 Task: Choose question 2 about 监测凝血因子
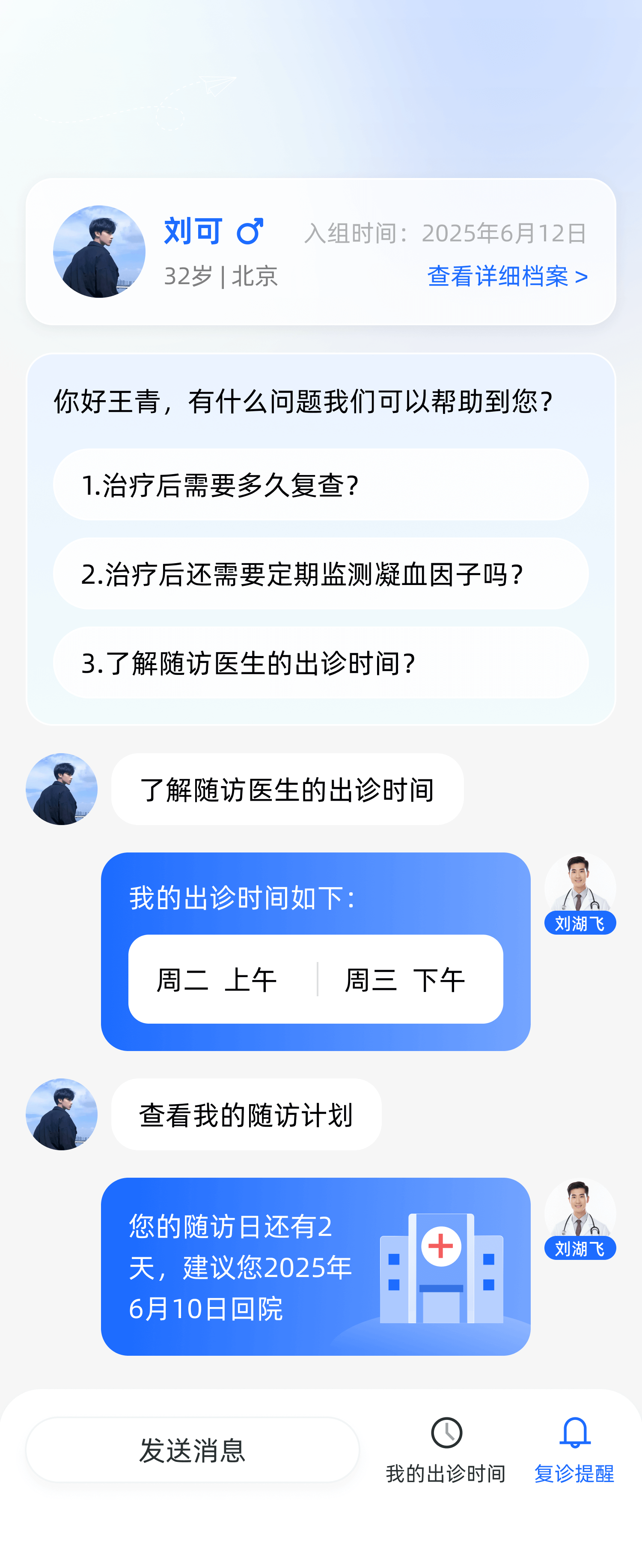tap(321, 574)
